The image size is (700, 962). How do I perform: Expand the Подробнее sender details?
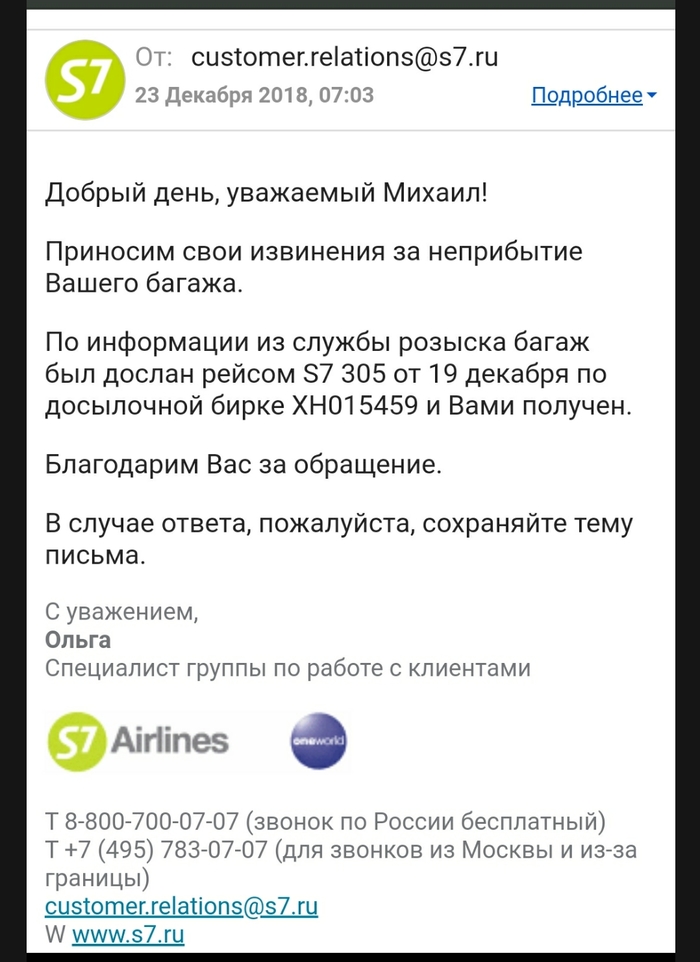(593, 96)
